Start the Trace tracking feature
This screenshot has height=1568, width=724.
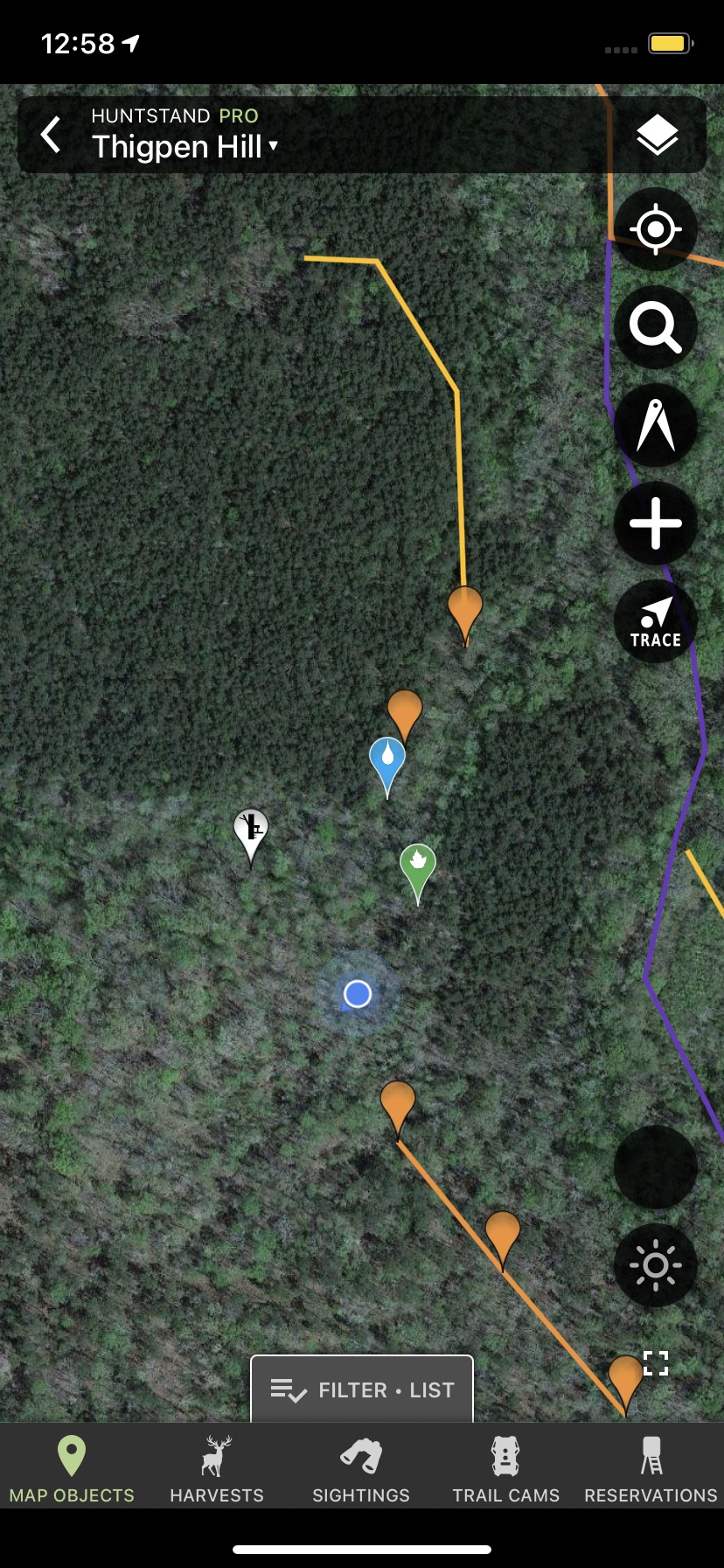(x=656, y=621)
